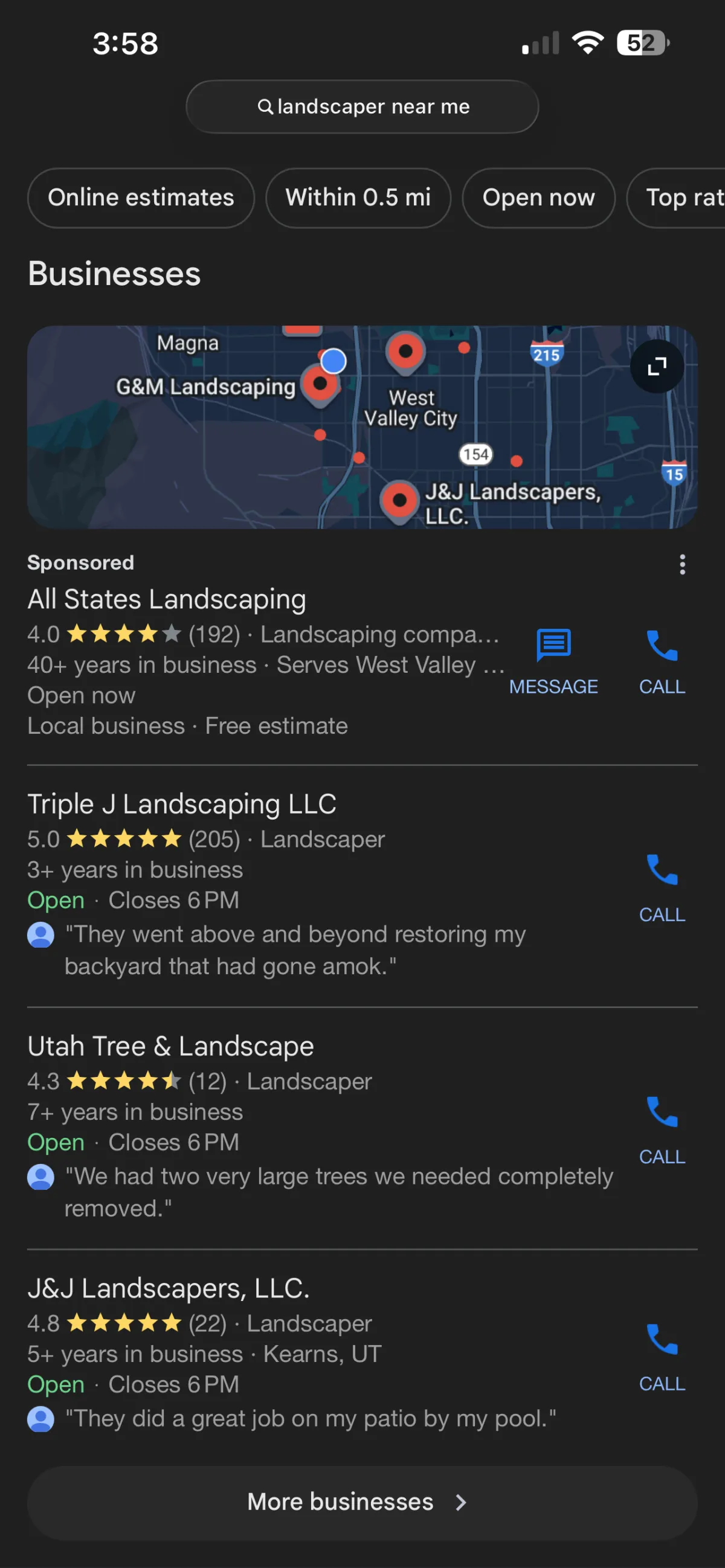The height and width of the screenshot is (1568, 725).
Task: Open the 'landscaper near me' search box
Action: pyautogui.click(x=362, y=106)
